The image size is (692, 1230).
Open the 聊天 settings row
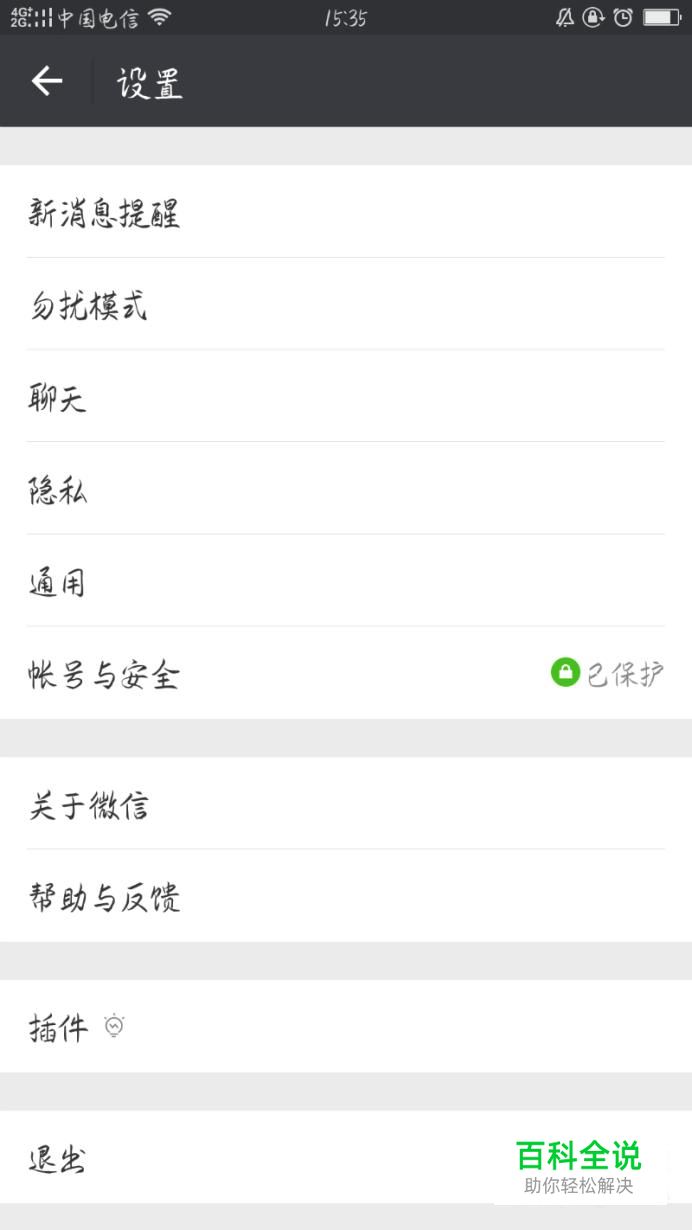346,396
